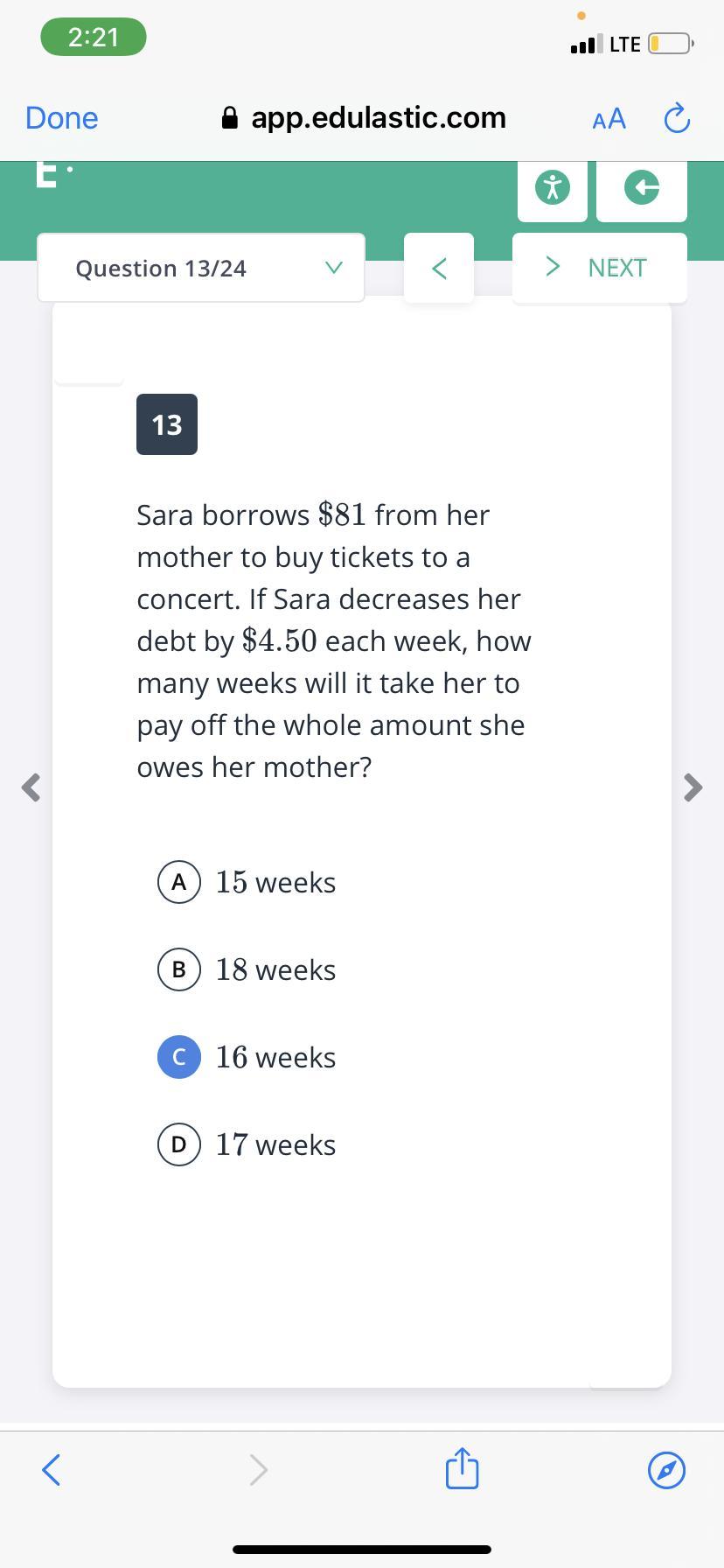Tap NEXT to advance the question
Viewport: 724px width, 1568px height.
599,268
